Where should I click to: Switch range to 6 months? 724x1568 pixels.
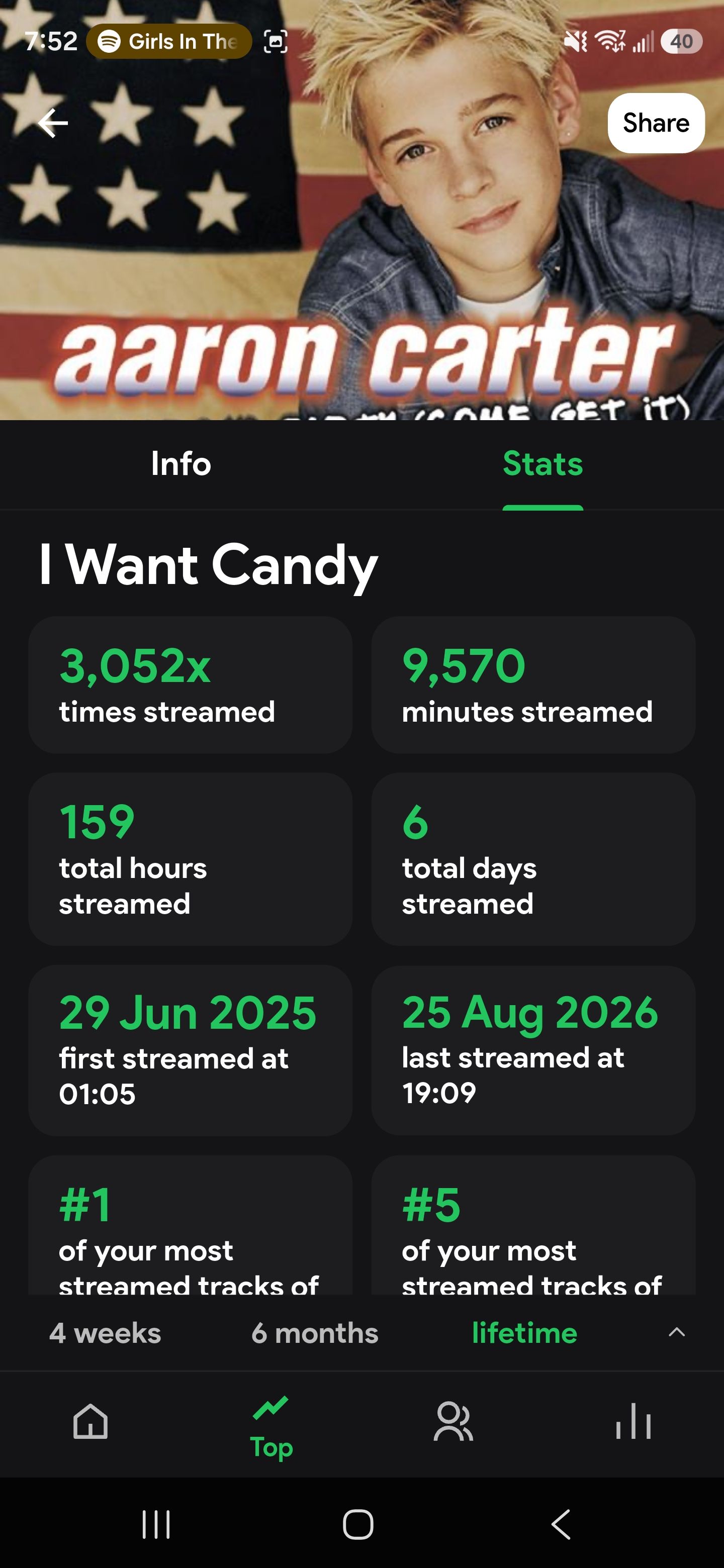(315, 1333)
